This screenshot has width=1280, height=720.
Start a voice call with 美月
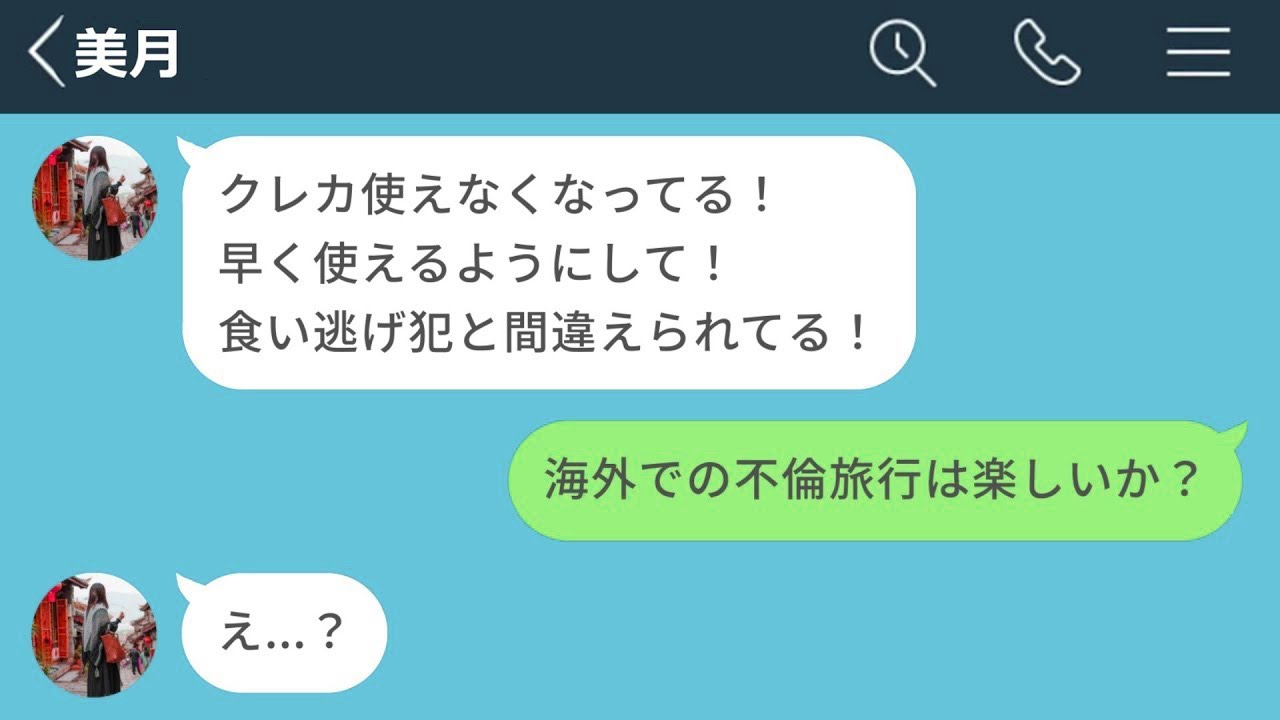coord(1046,54)
